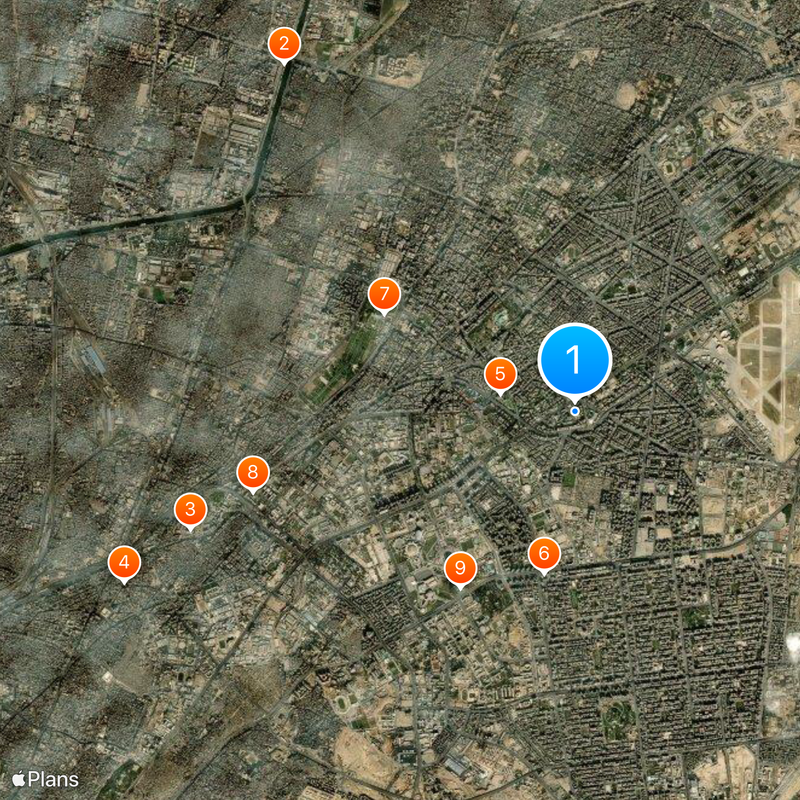Open the place at pin 6
This screenshot has height=800, width=800.
coord(544,553)
